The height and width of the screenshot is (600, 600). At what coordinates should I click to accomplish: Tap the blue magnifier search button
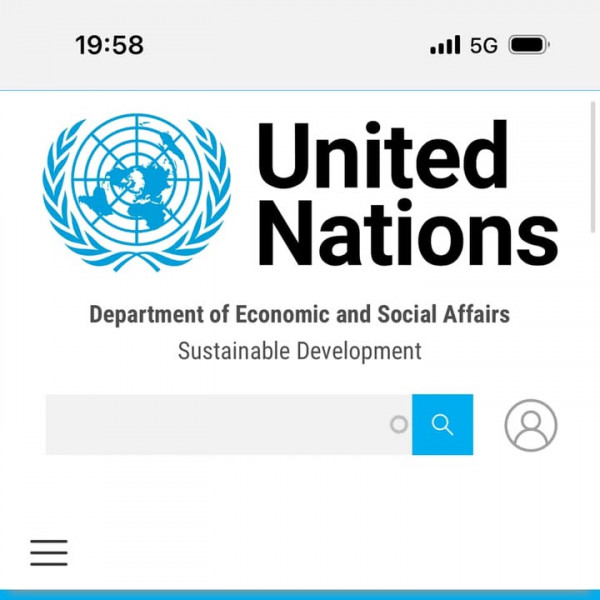(x=442, y=425)
